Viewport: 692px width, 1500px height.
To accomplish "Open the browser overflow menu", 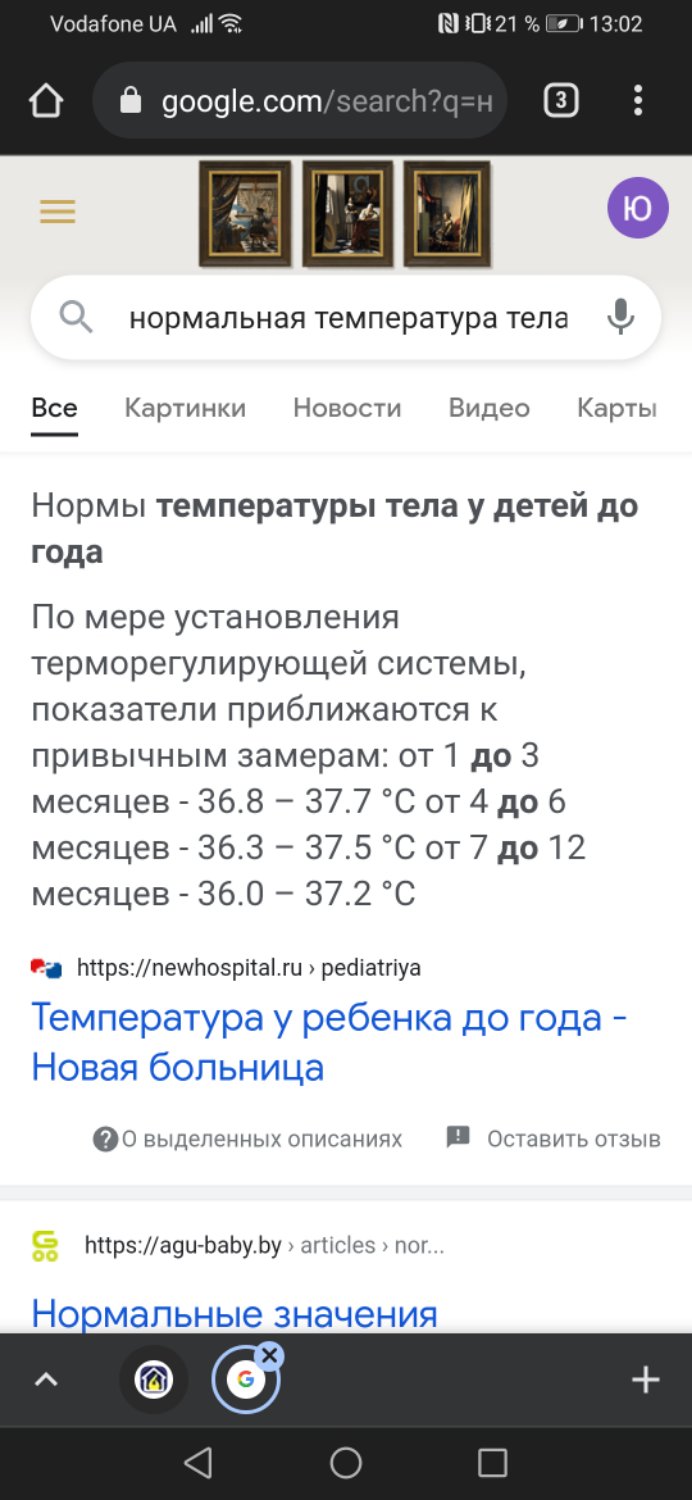I will point(638,100).
